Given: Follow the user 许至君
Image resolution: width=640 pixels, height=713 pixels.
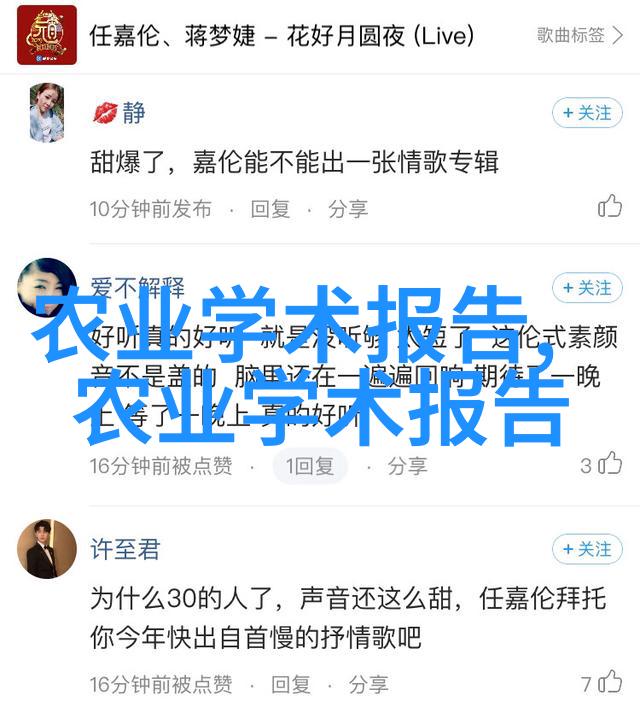Looking at the screenshot, I should (x=586, y=549).
